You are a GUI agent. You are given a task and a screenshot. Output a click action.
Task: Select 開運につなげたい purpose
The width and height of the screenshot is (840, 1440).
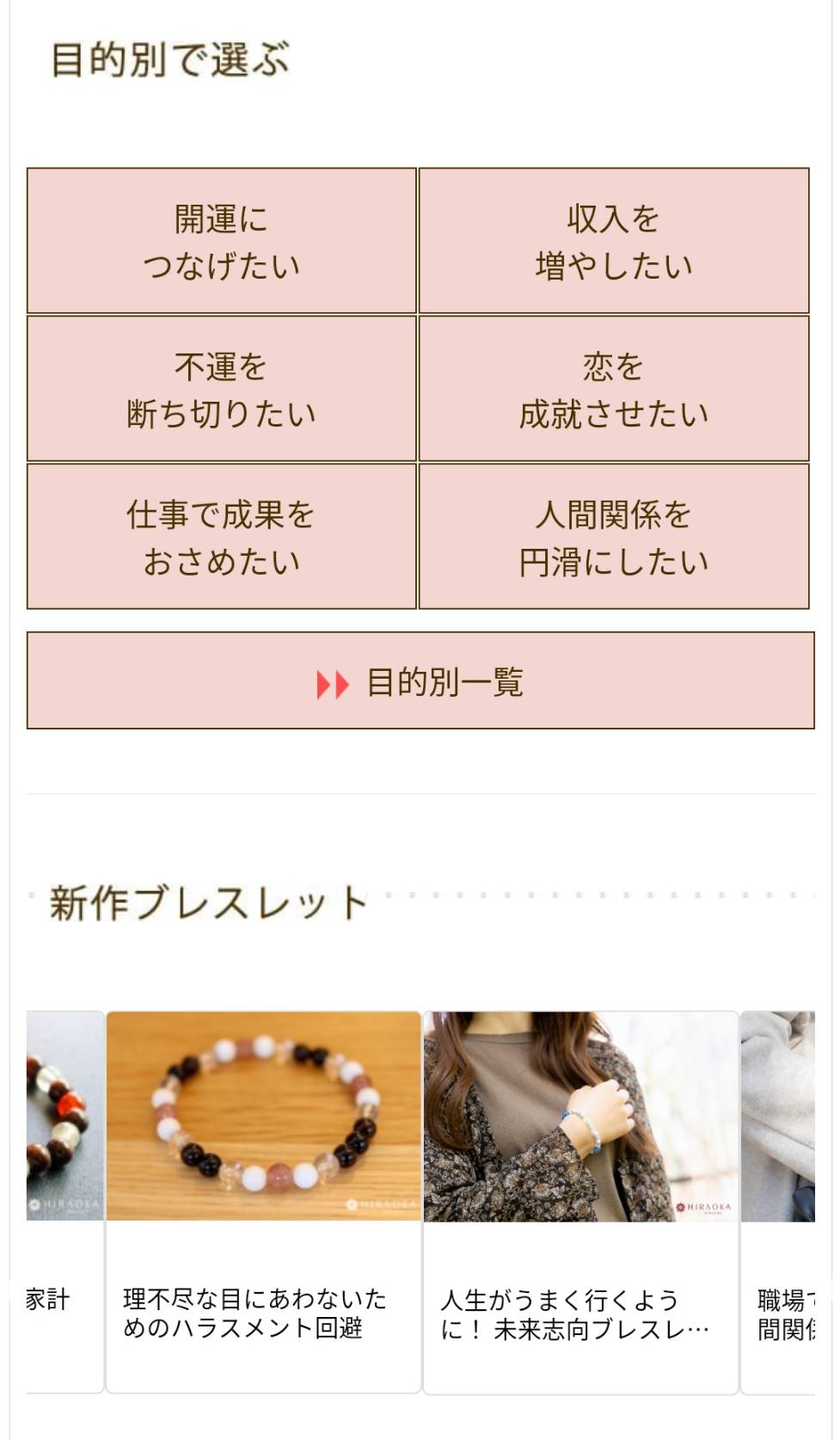click(222, 241)
